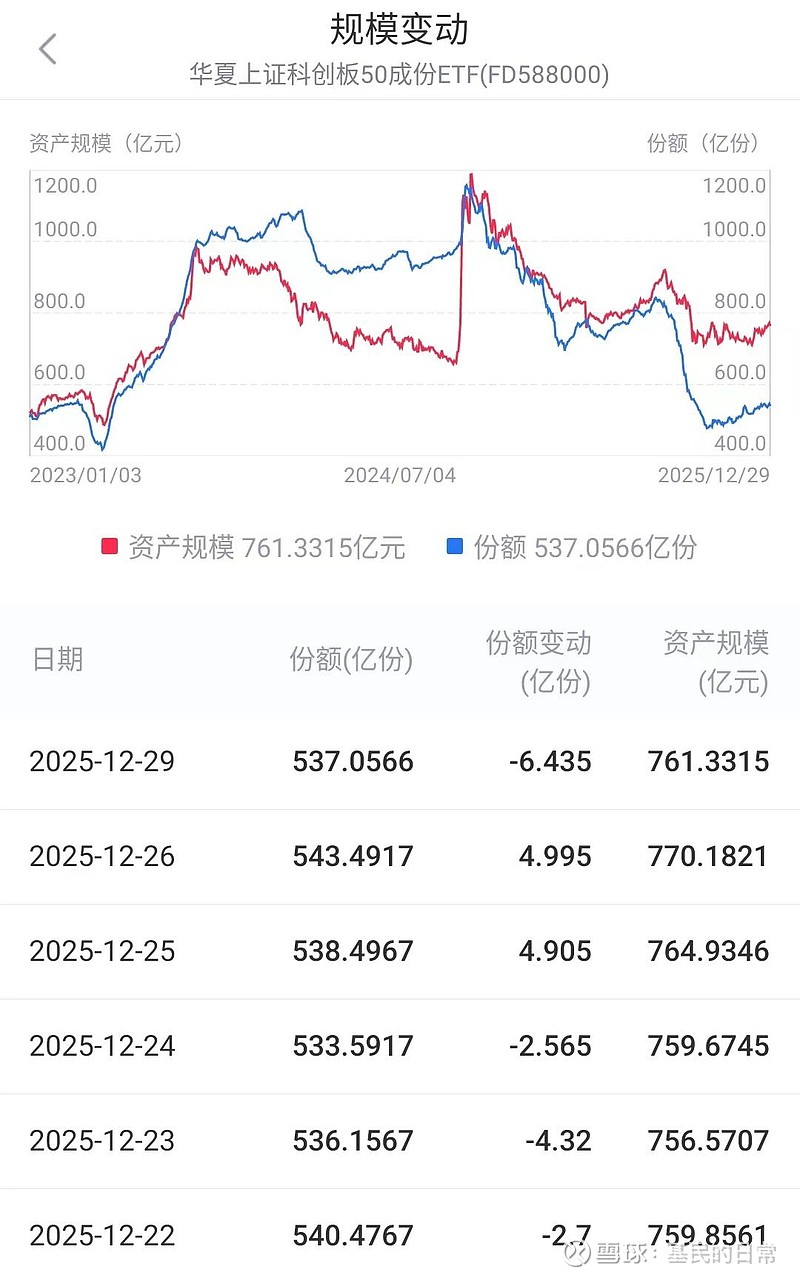800x1278 pixels.
Task: Tap the 份额变动 column header
Action: [538, 659]
